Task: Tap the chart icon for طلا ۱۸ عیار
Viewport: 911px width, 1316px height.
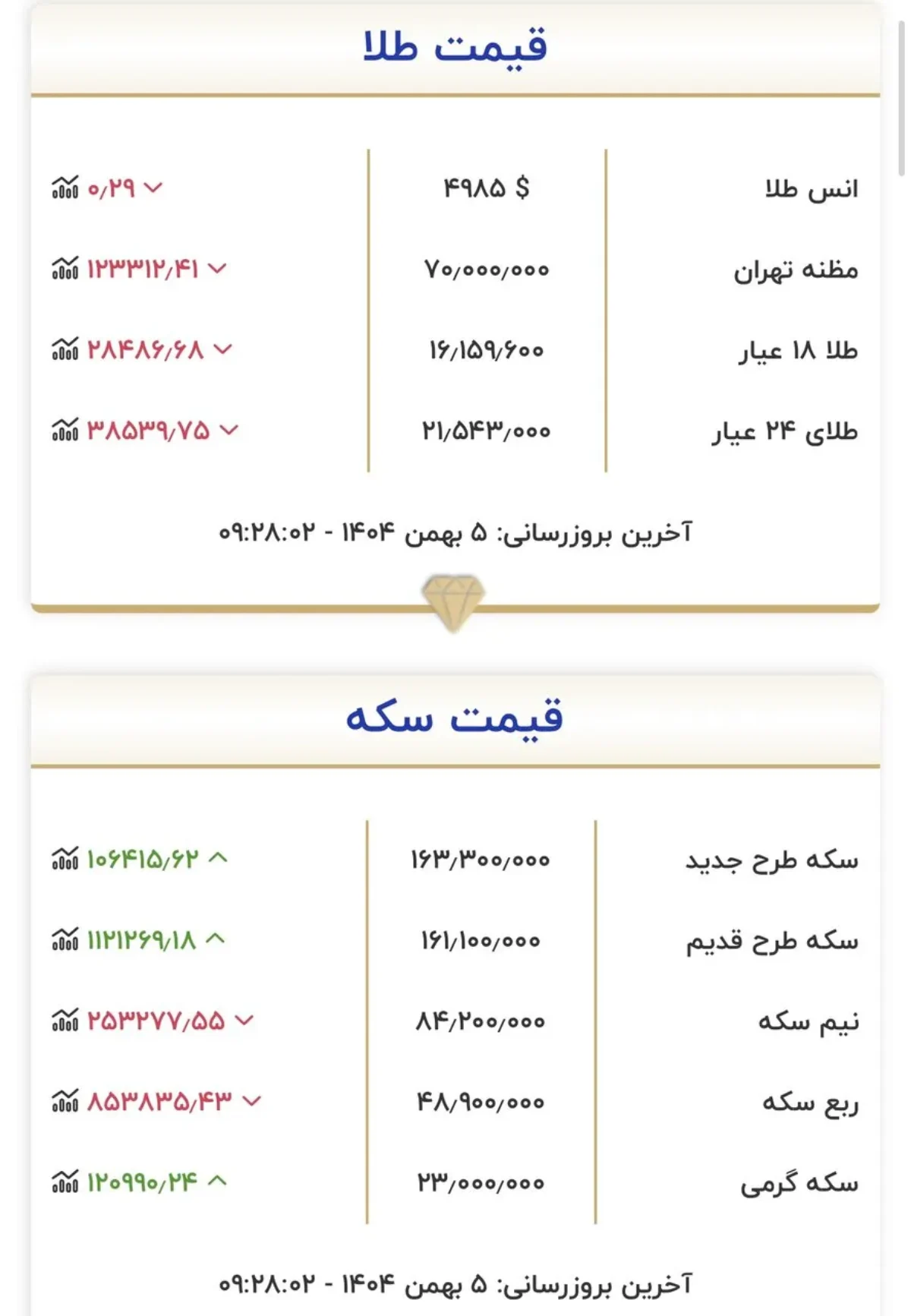Action: point(65,349)
